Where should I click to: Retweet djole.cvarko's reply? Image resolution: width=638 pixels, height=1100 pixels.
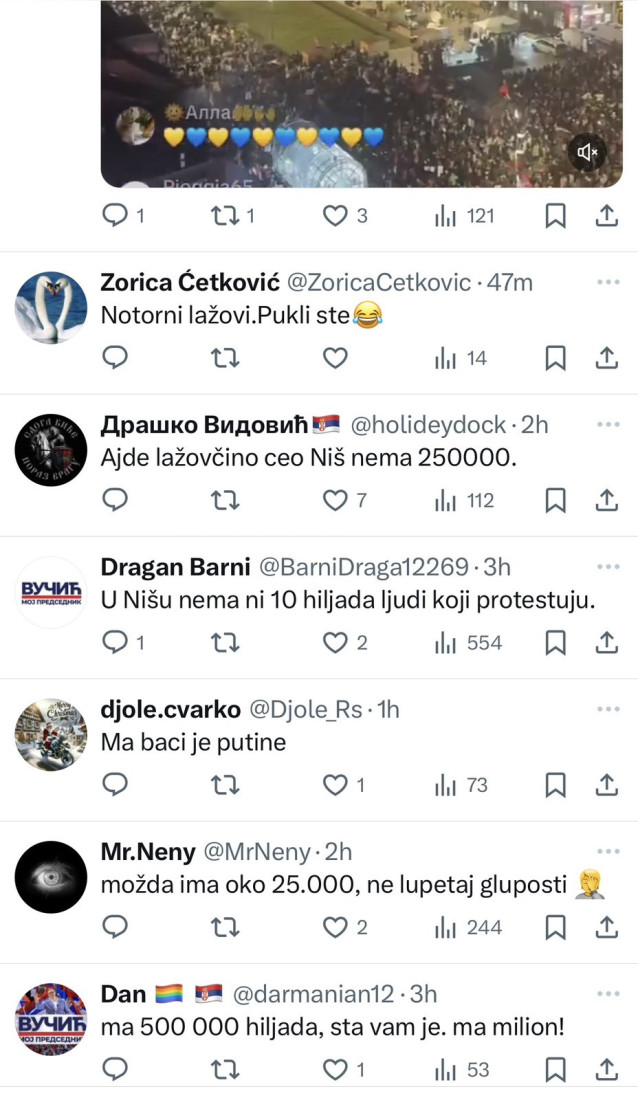point(225,786)
